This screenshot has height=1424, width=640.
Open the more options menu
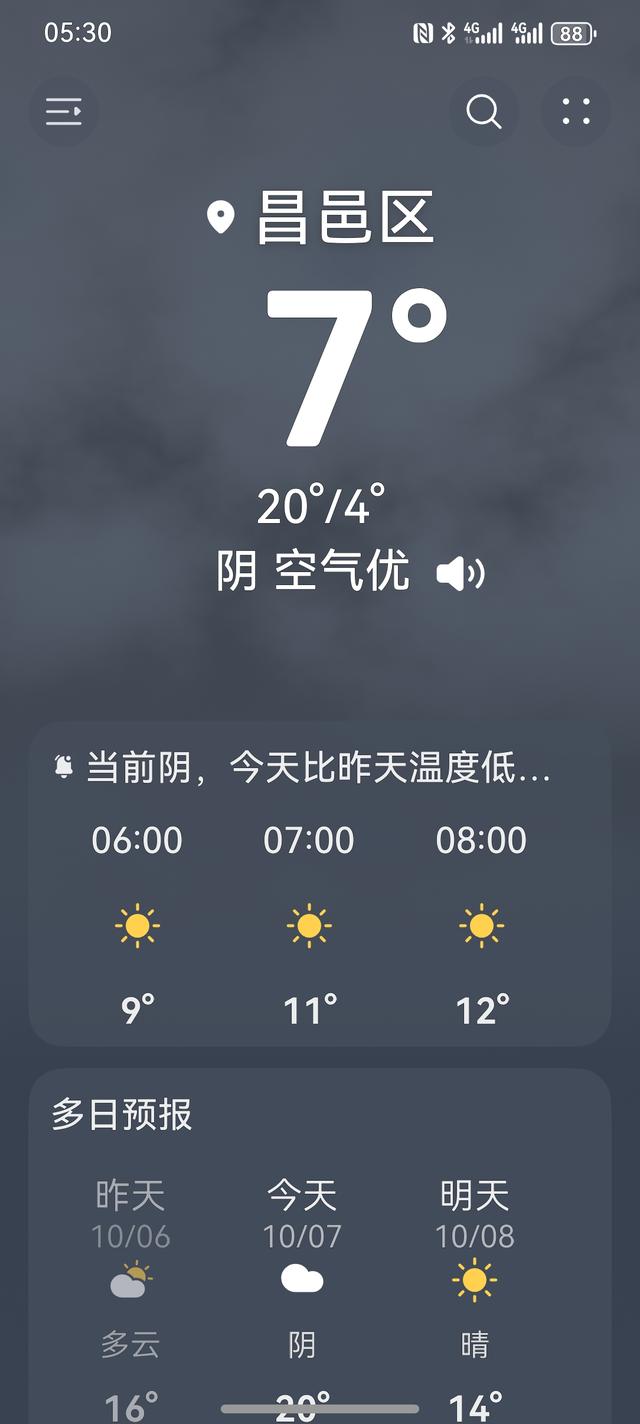(576, 112)
